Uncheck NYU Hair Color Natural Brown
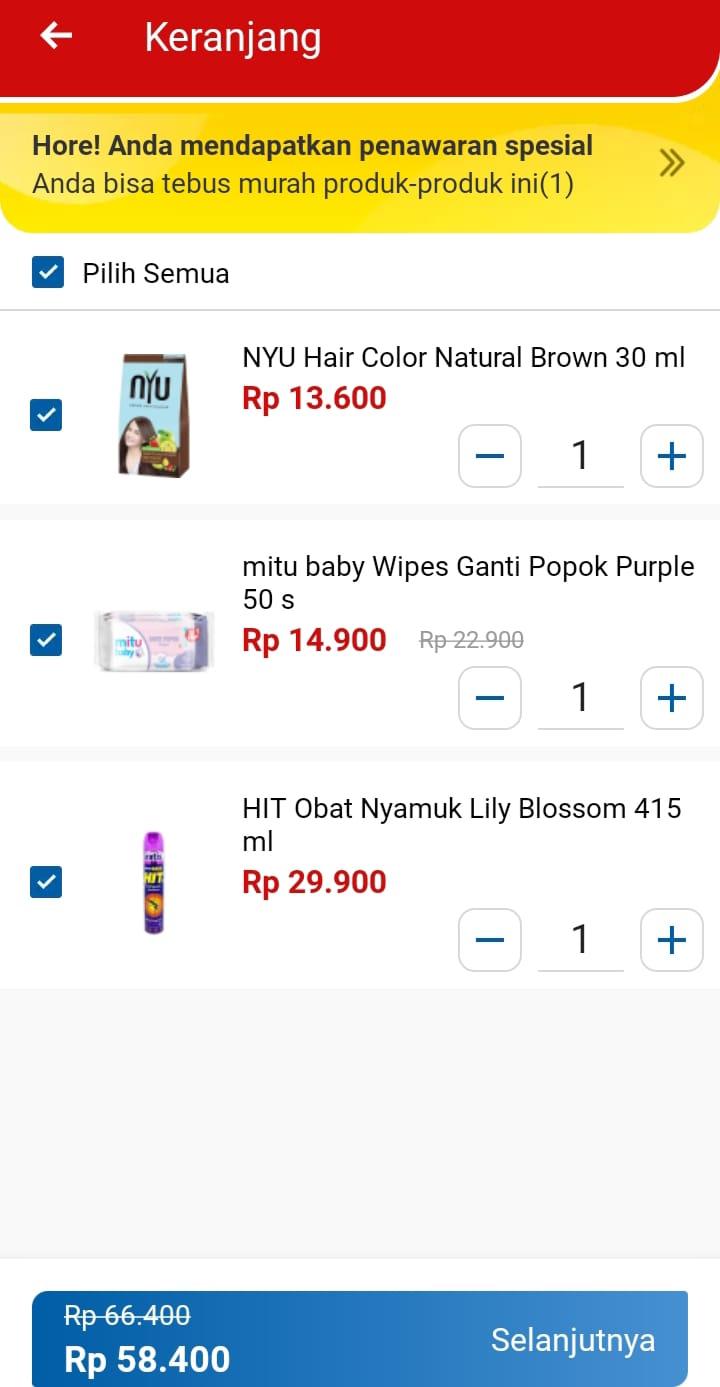720x1387 pixels. [x=46, y=415]
